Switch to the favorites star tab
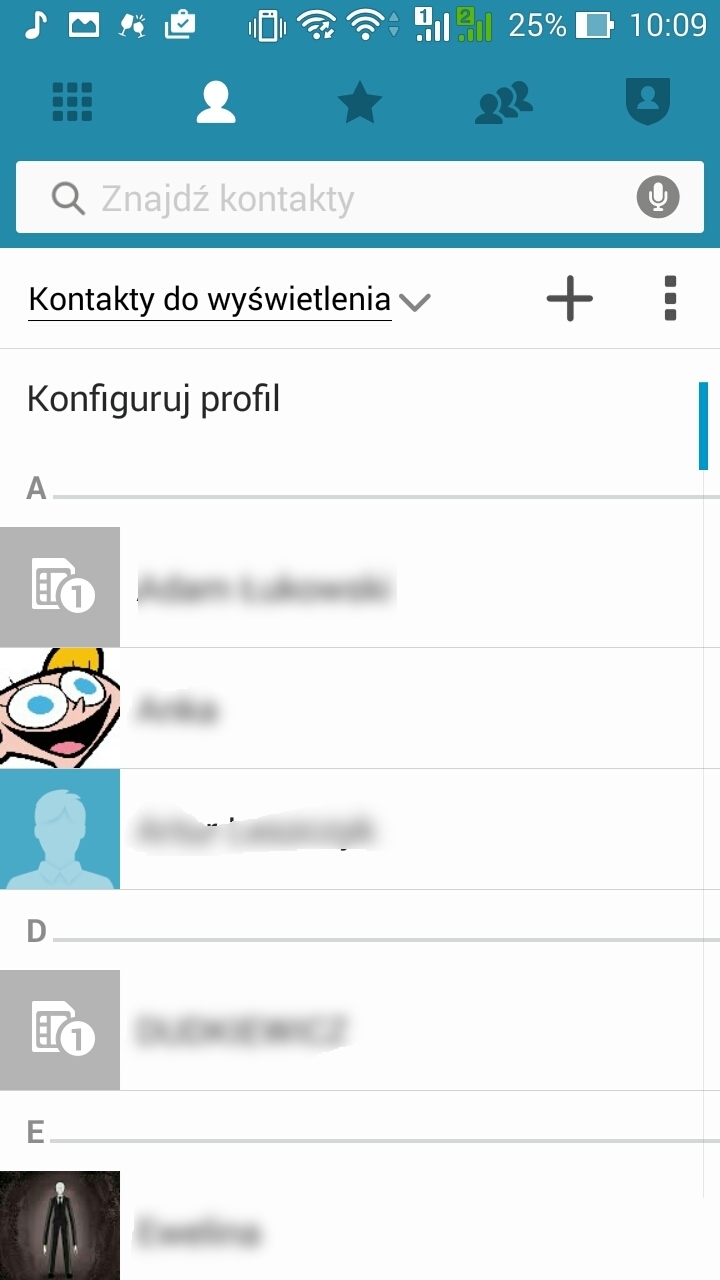 tap(360, 102)
